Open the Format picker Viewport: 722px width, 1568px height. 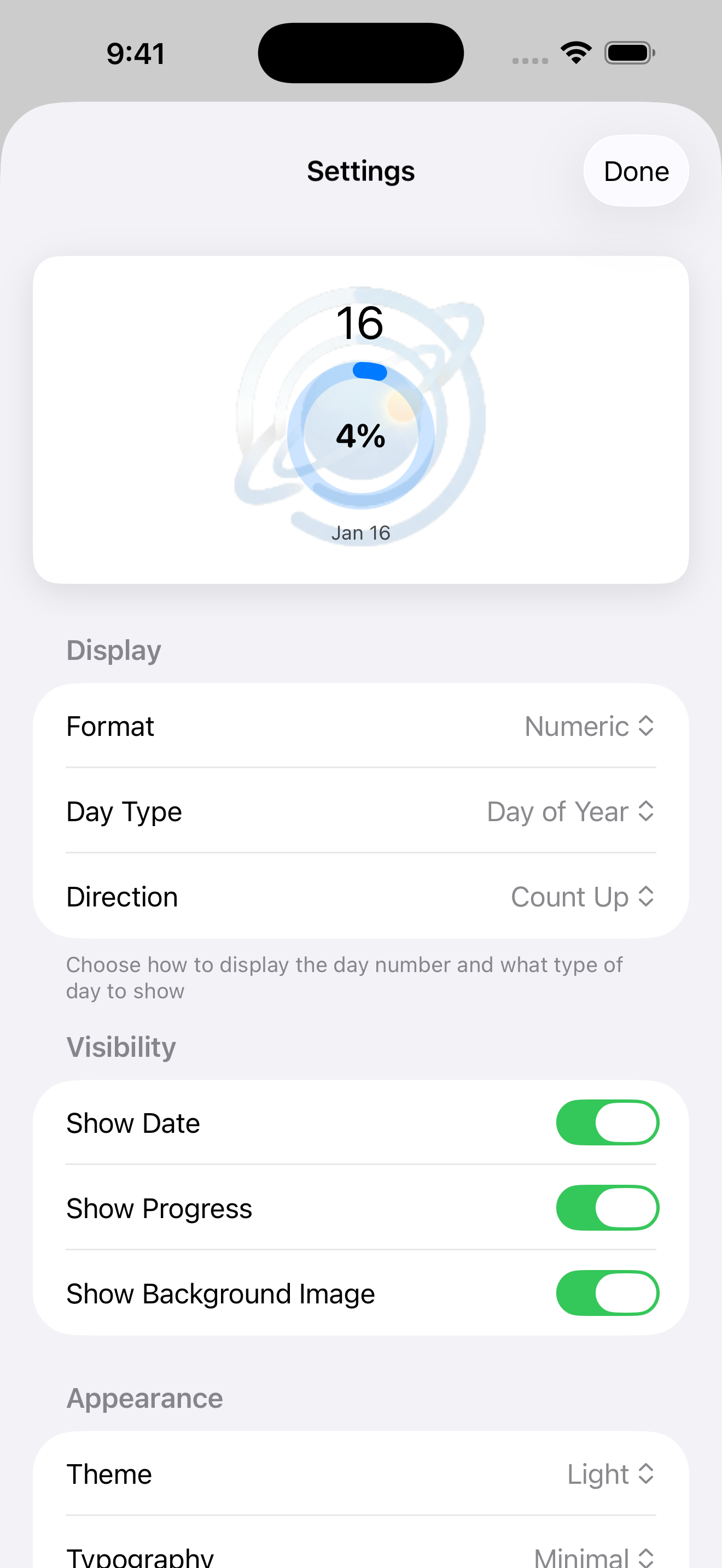pos(589,726)
